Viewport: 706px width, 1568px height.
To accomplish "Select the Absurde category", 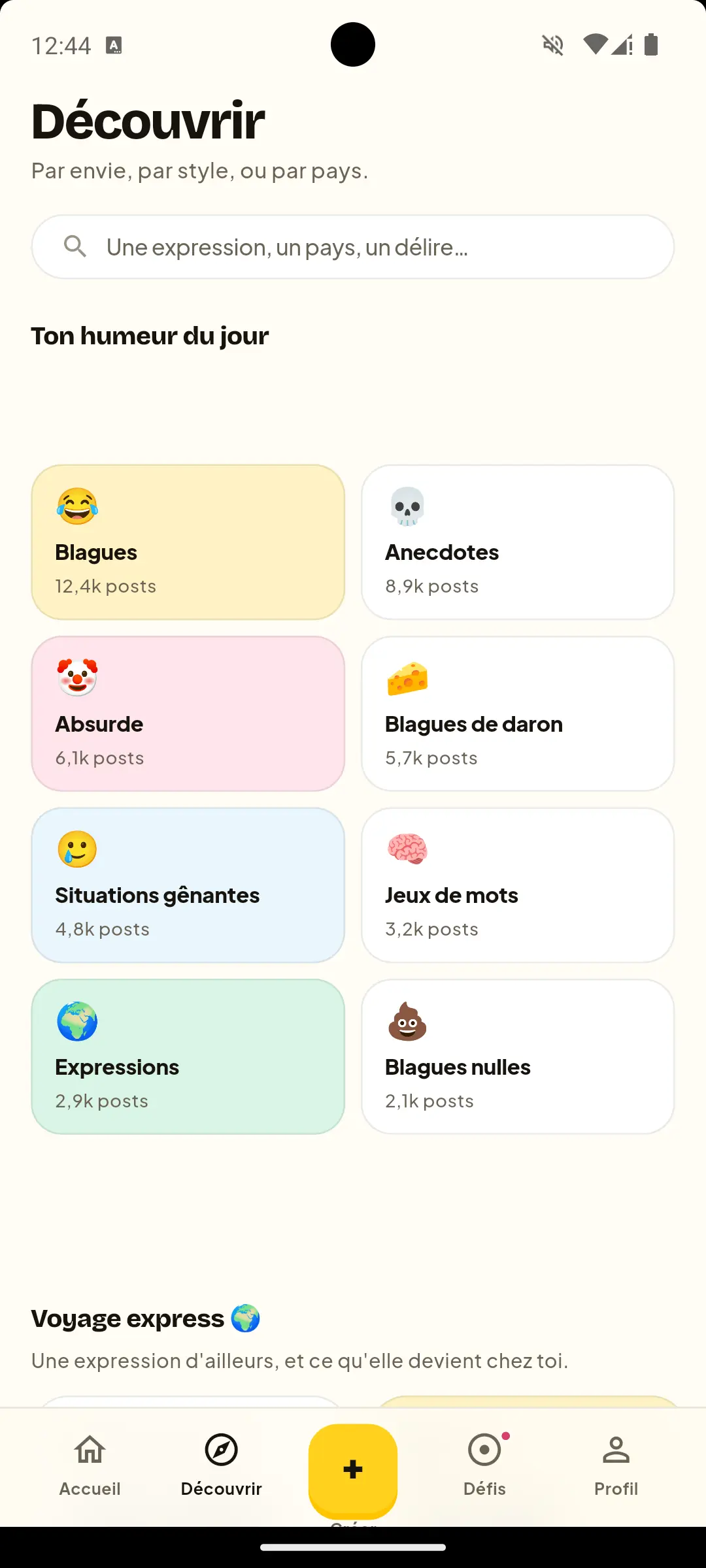I will click(188, 714).
